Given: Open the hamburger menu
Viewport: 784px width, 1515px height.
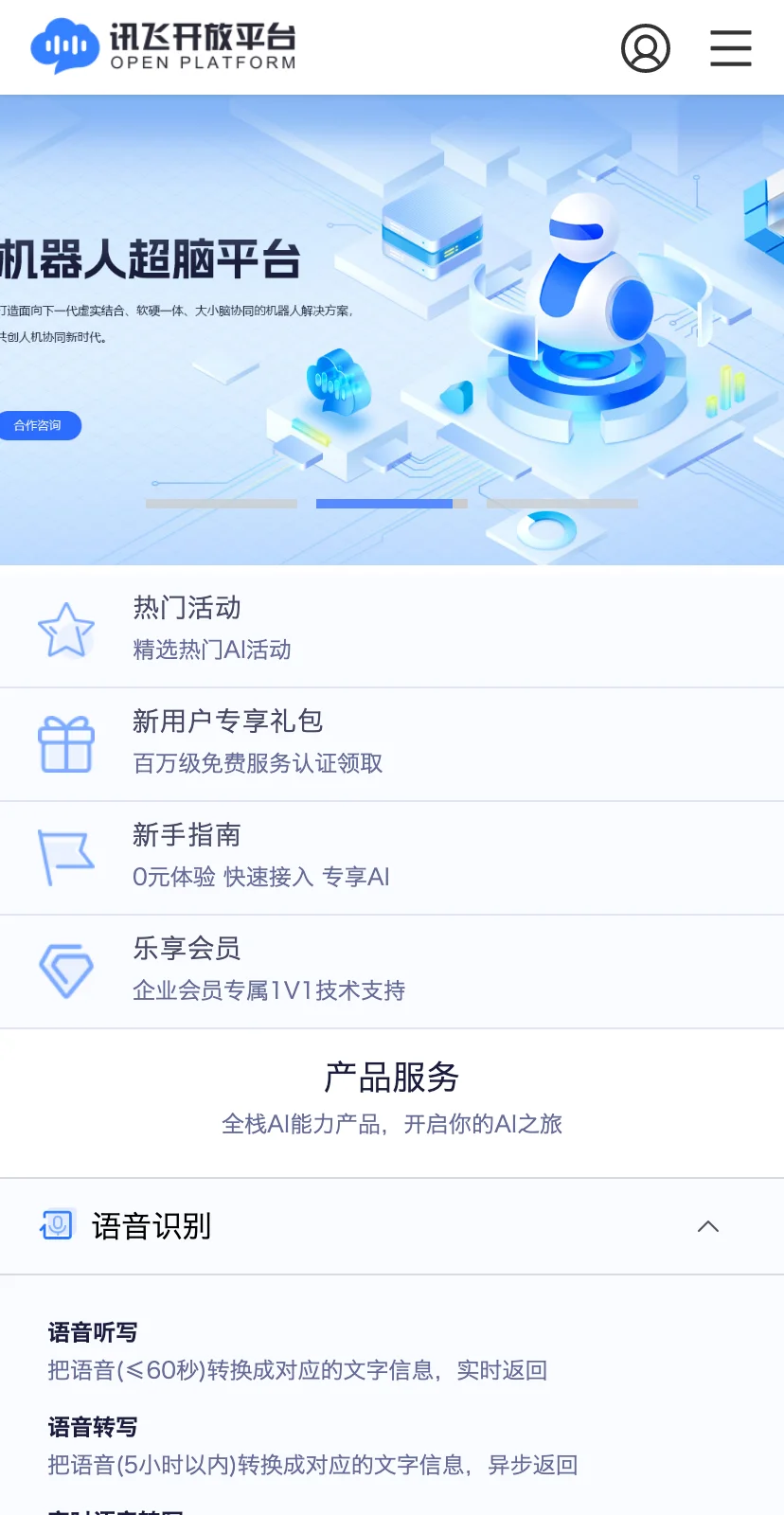Looking at the screenshot, I should [730, 48].
